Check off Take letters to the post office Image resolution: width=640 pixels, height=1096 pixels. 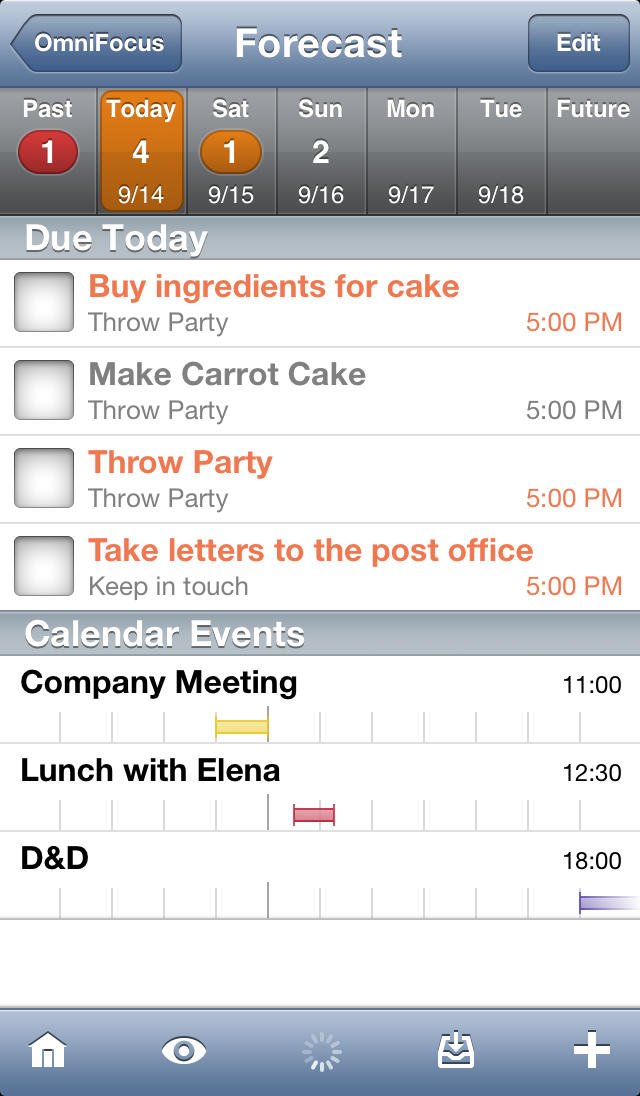44,566
